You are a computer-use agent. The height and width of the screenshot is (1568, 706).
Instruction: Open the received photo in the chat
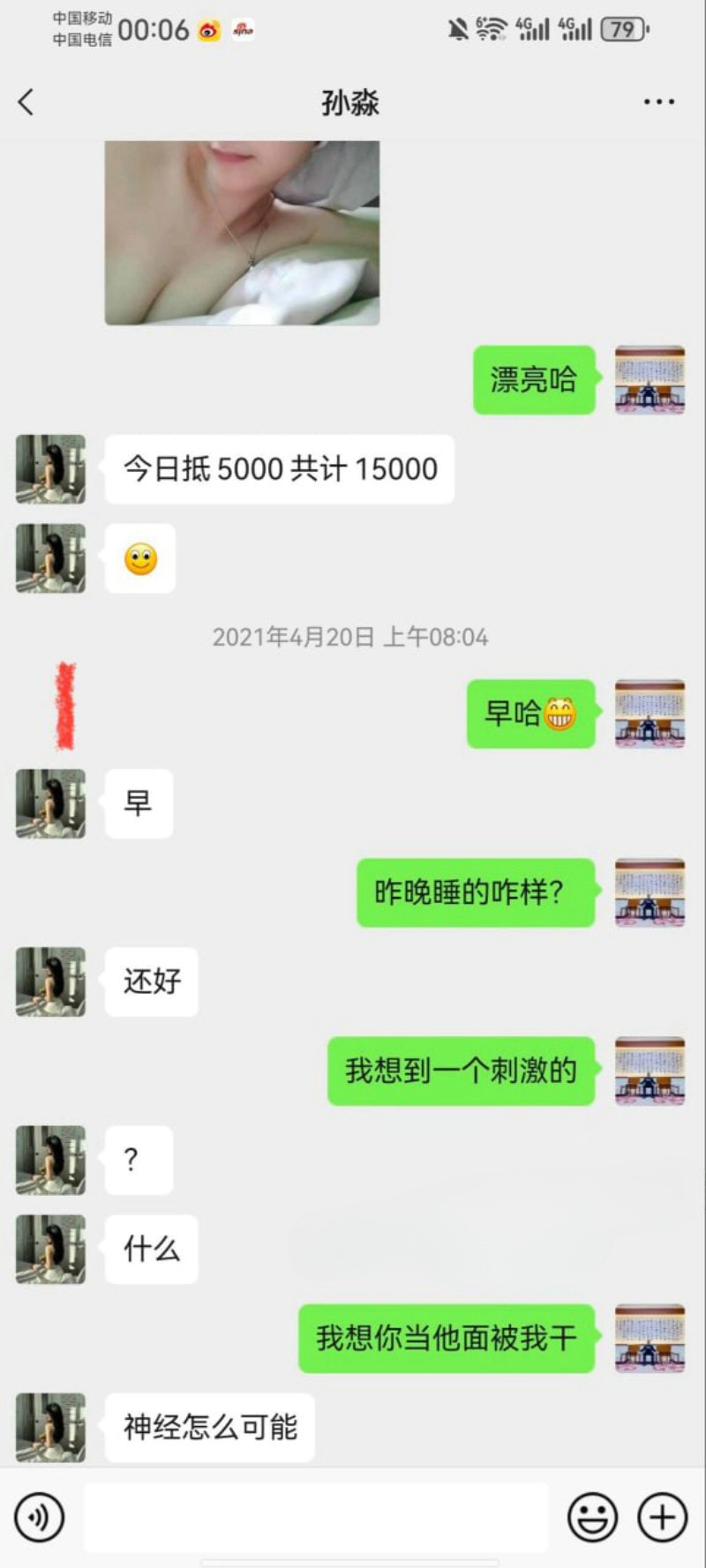242,233
